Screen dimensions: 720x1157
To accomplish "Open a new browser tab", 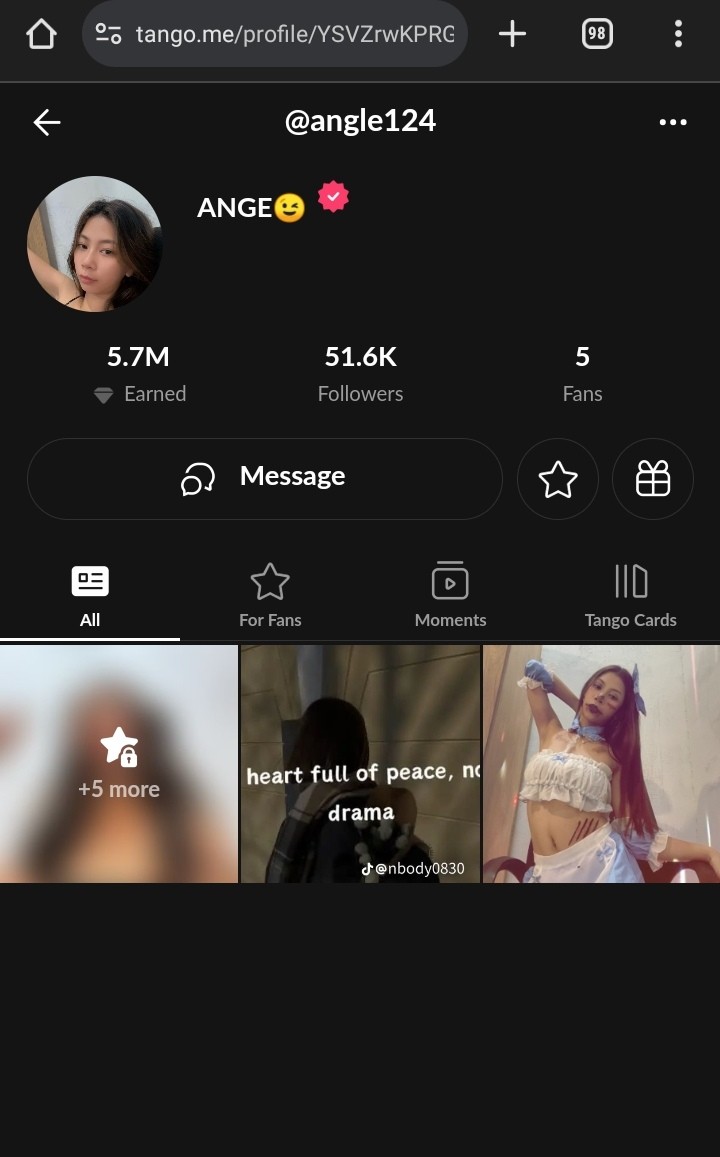I will tap(512, 35).
